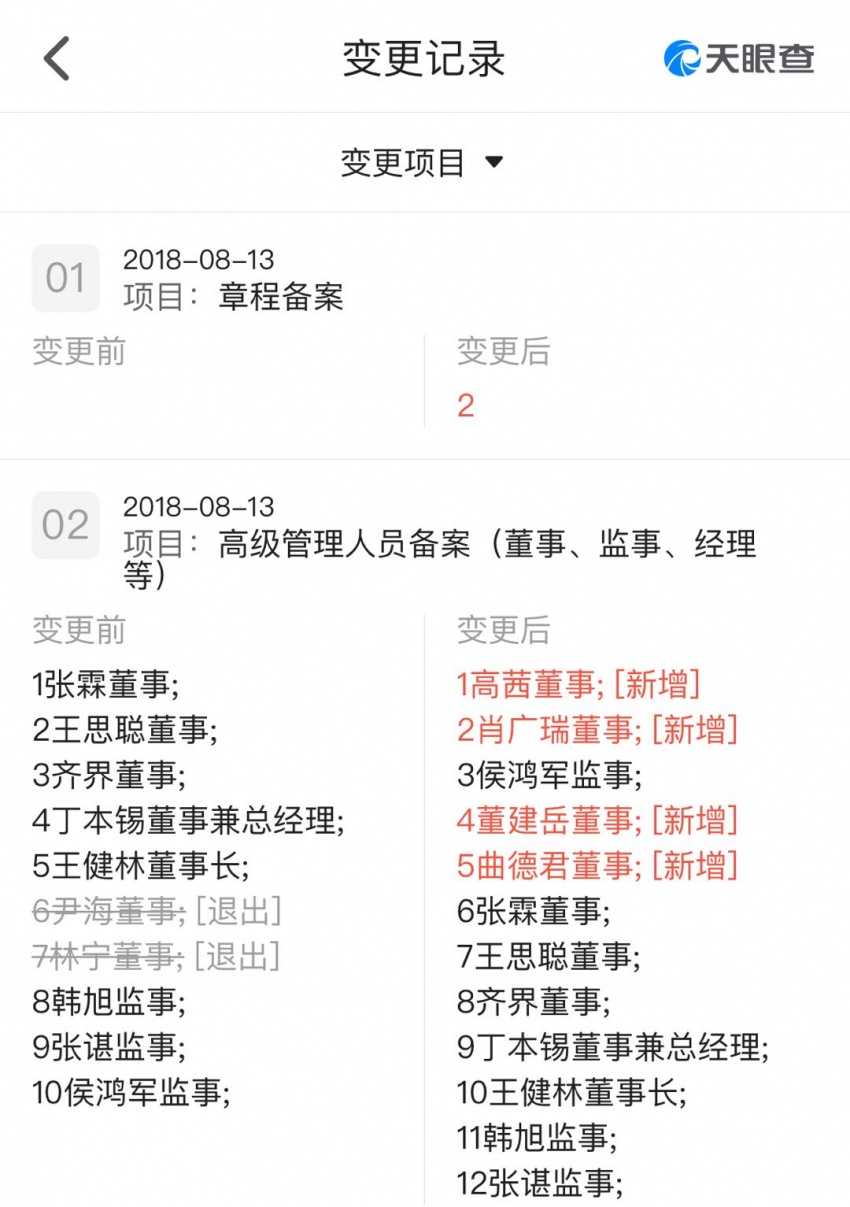850x1207 pixels.
Task: Click record number badge 02
Action: (x=64, y=526)
